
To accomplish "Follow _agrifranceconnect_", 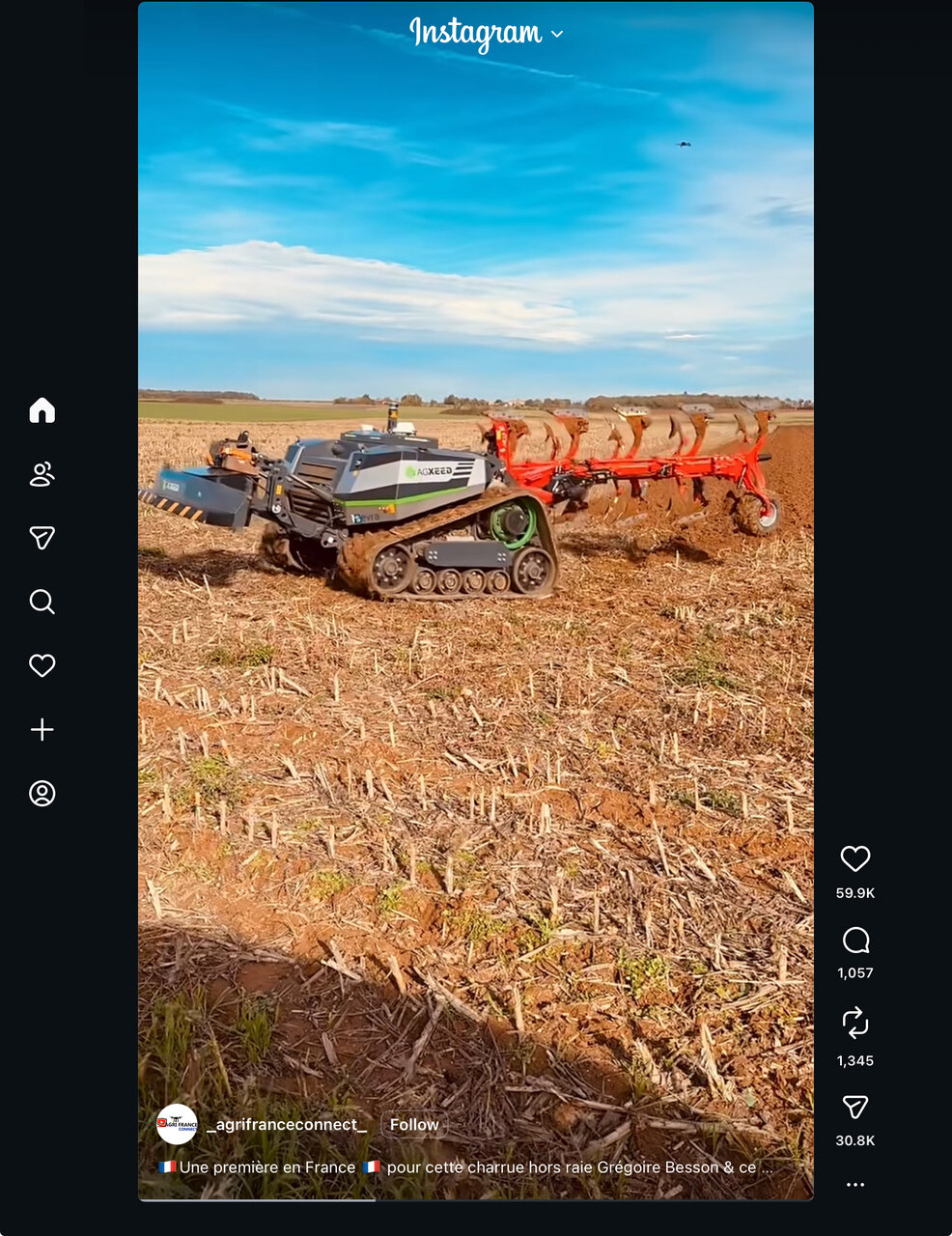I will tap(414, 1125).
